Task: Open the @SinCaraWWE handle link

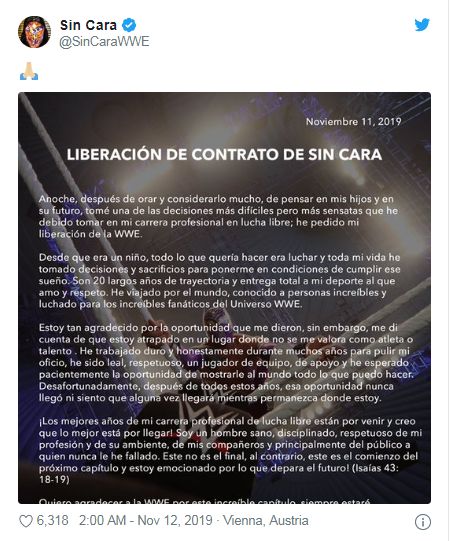Action: coord(104,41)
